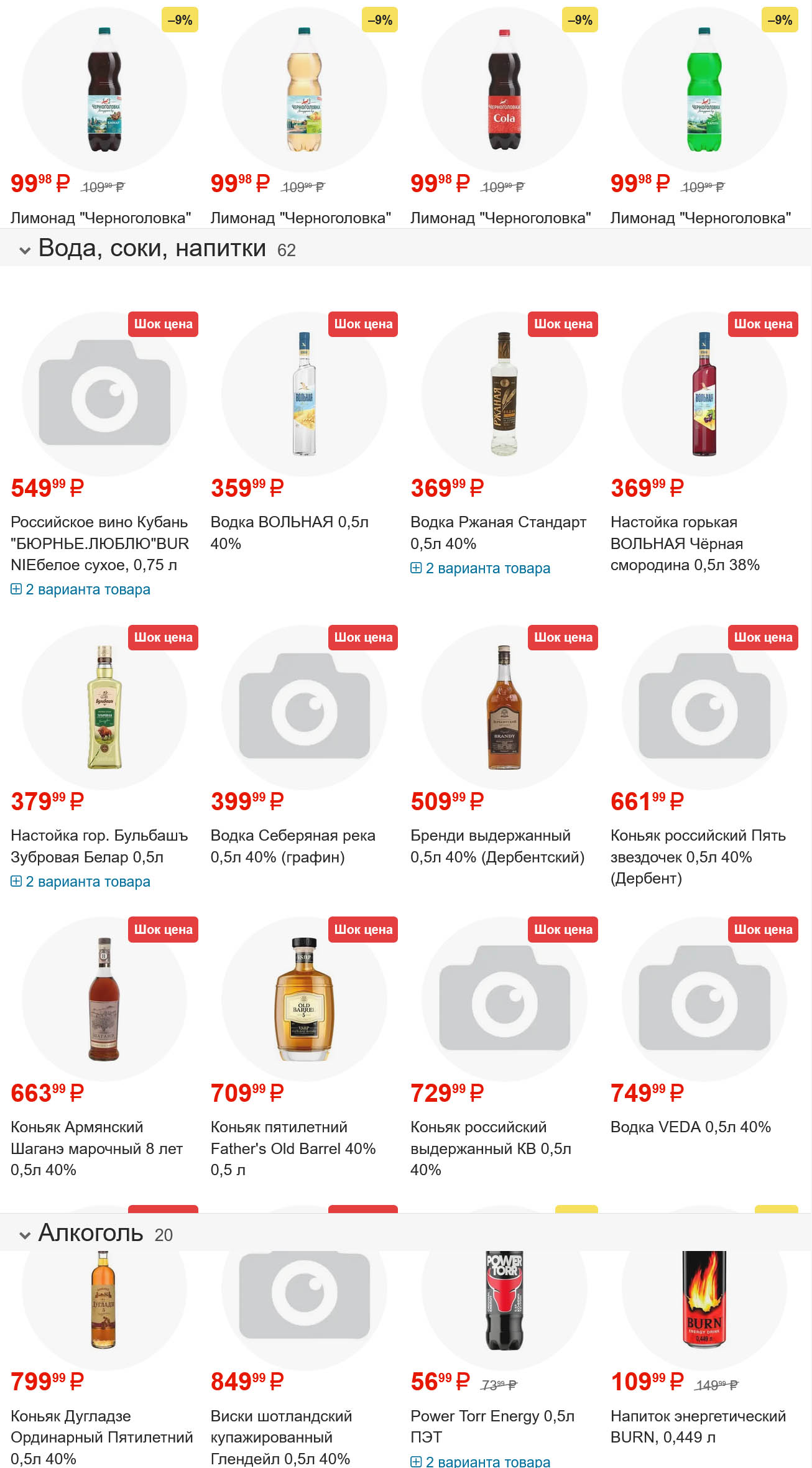The width and height of the screenshot is (812, 1468).
Task: Show 2 variants of Power Torr Energy
Action: click(481, 1461)
